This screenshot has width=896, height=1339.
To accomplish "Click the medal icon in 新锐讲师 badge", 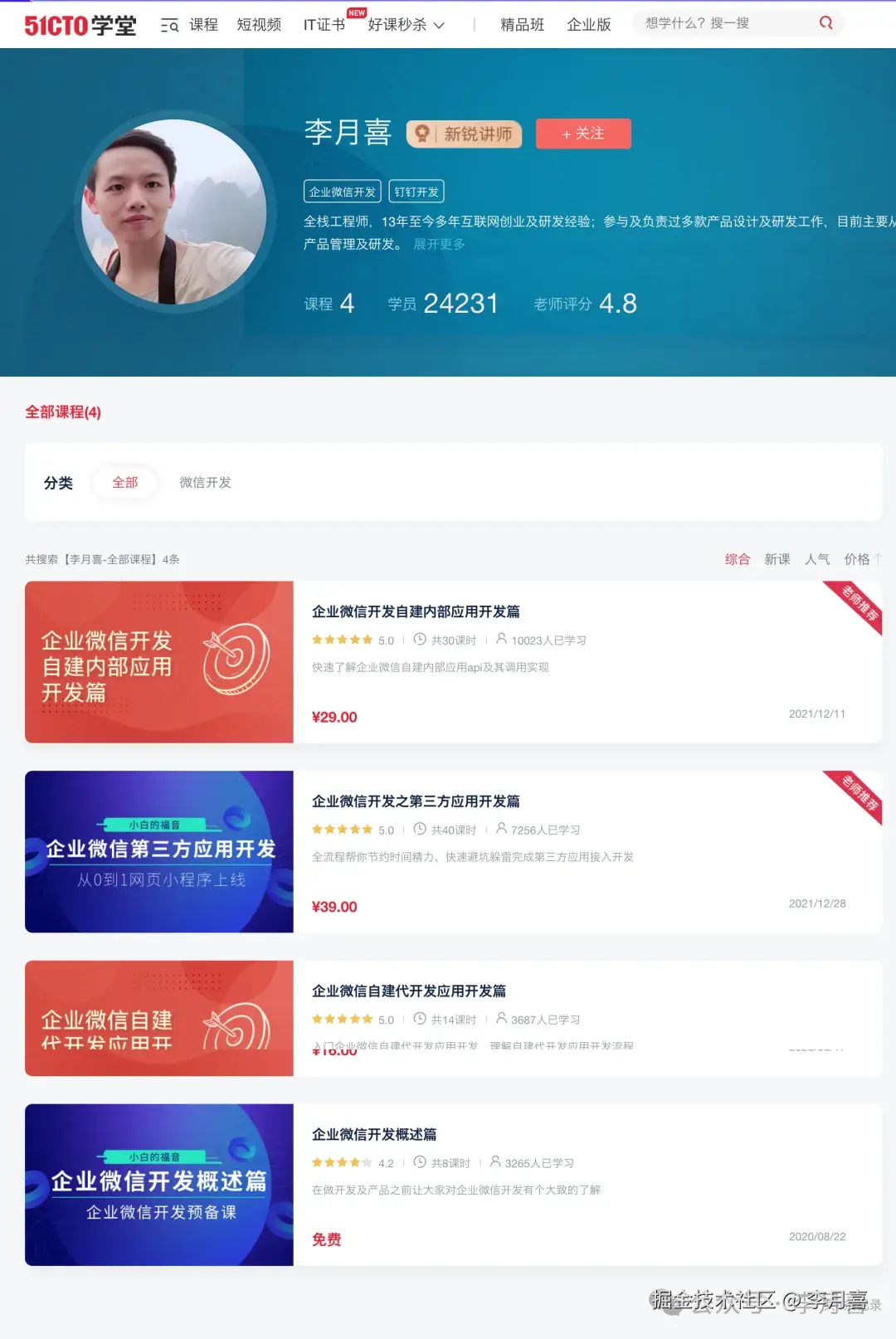I will coord(424,133).
